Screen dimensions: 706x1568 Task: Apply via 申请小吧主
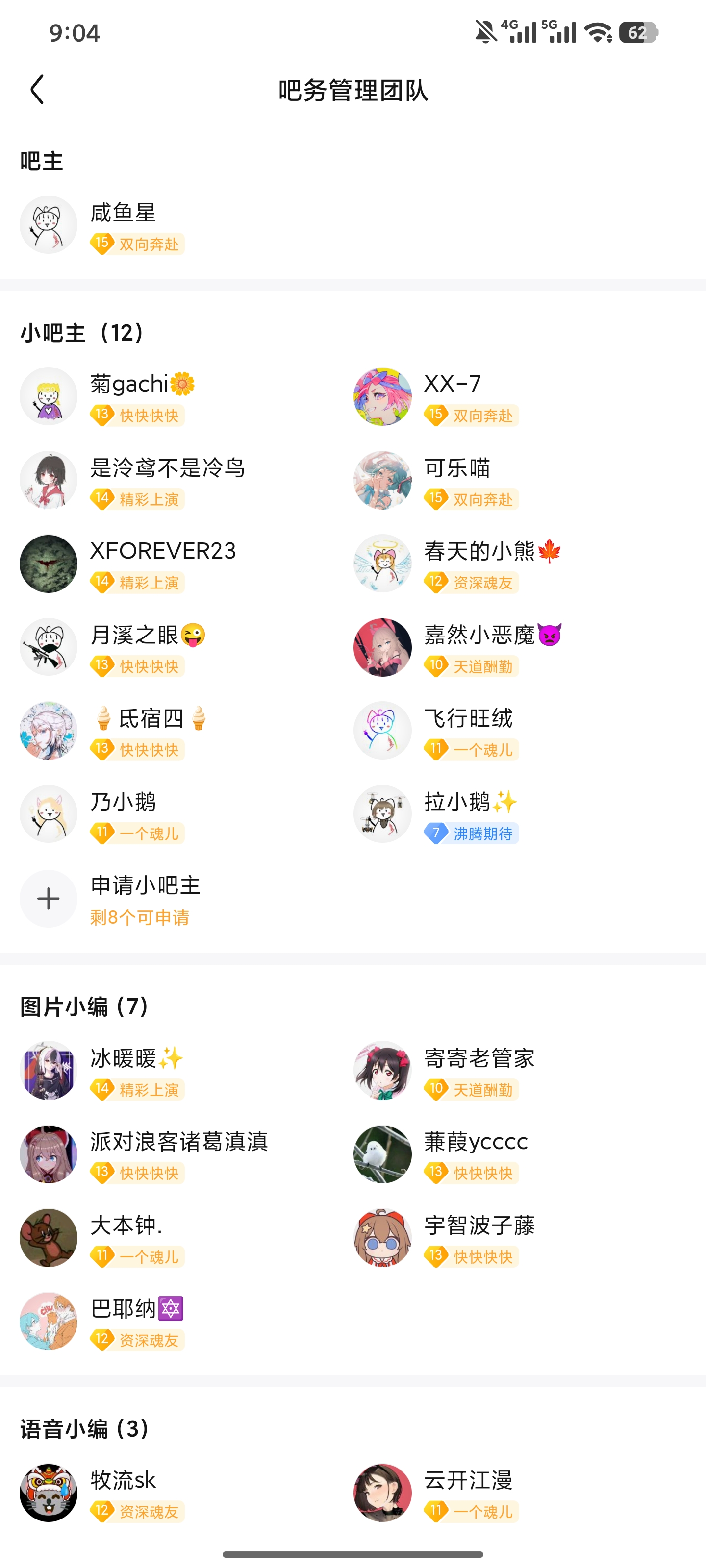pyautogui.click(x=145, y=886)
